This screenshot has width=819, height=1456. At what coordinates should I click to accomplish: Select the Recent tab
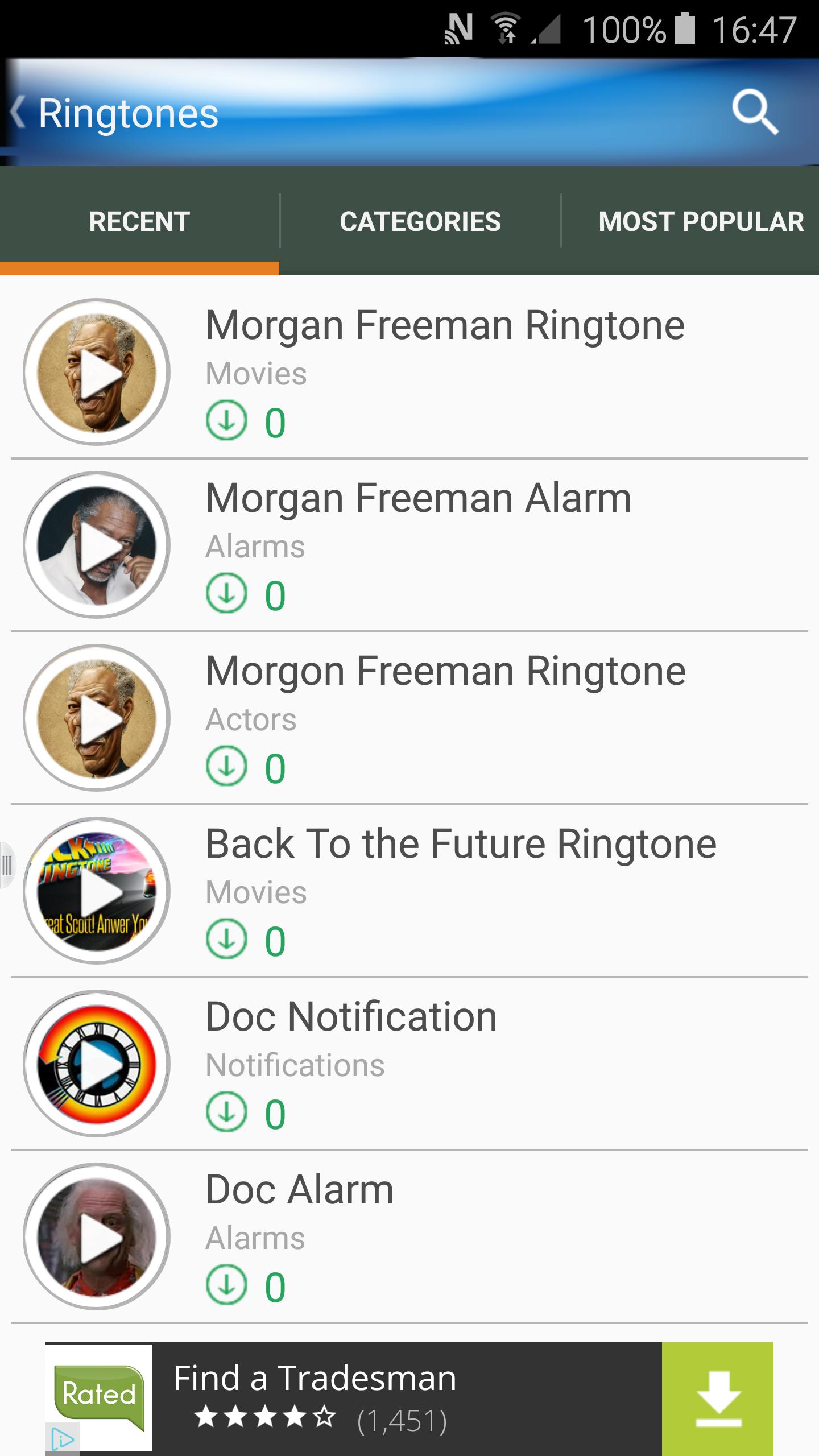point(139,221)
